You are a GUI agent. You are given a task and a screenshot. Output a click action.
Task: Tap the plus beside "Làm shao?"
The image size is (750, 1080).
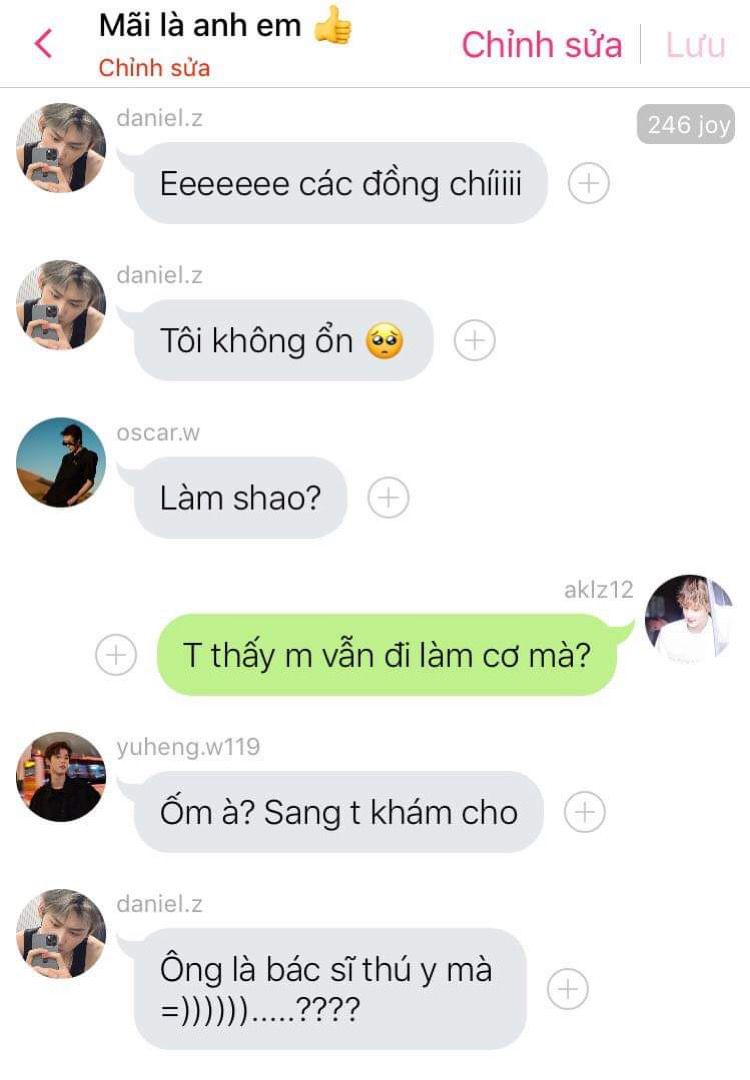[x=388, y=498]
